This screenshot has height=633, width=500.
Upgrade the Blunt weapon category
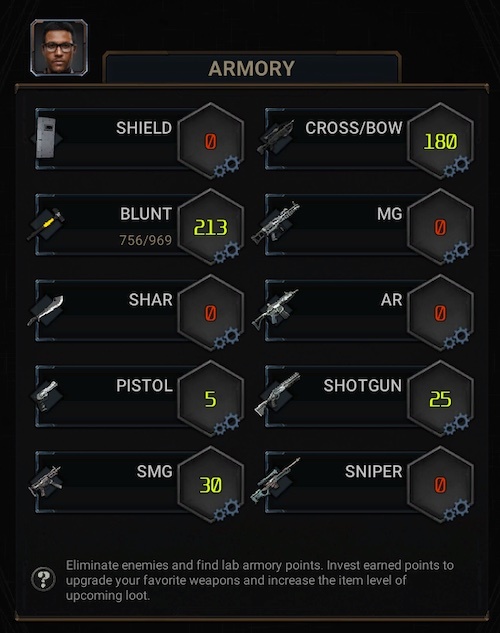(139, 225)
